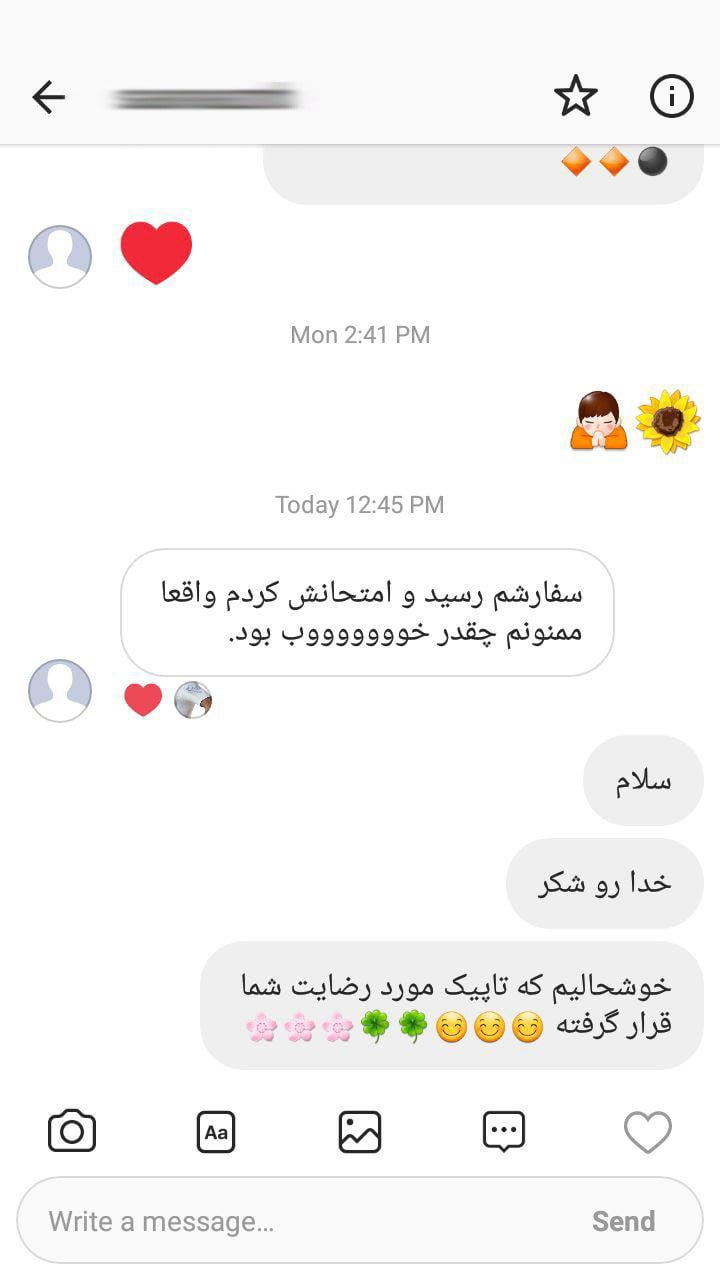Screen dimensions: 720x1280
Task: Open the gallery image picker
Action: [360, 1132]
